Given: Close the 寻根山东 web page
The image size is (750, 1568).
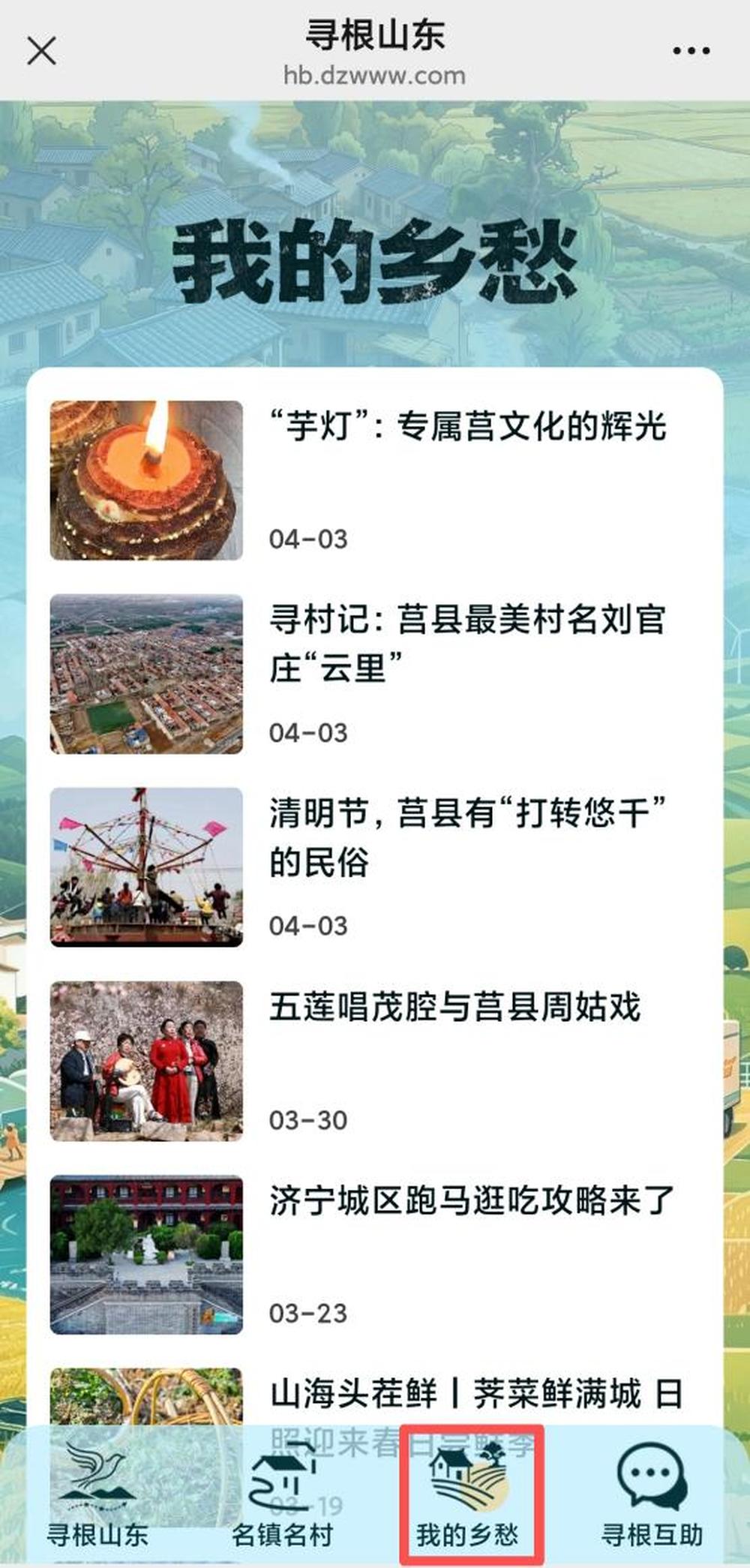Looking at the screenshot, I should point(41,51).
